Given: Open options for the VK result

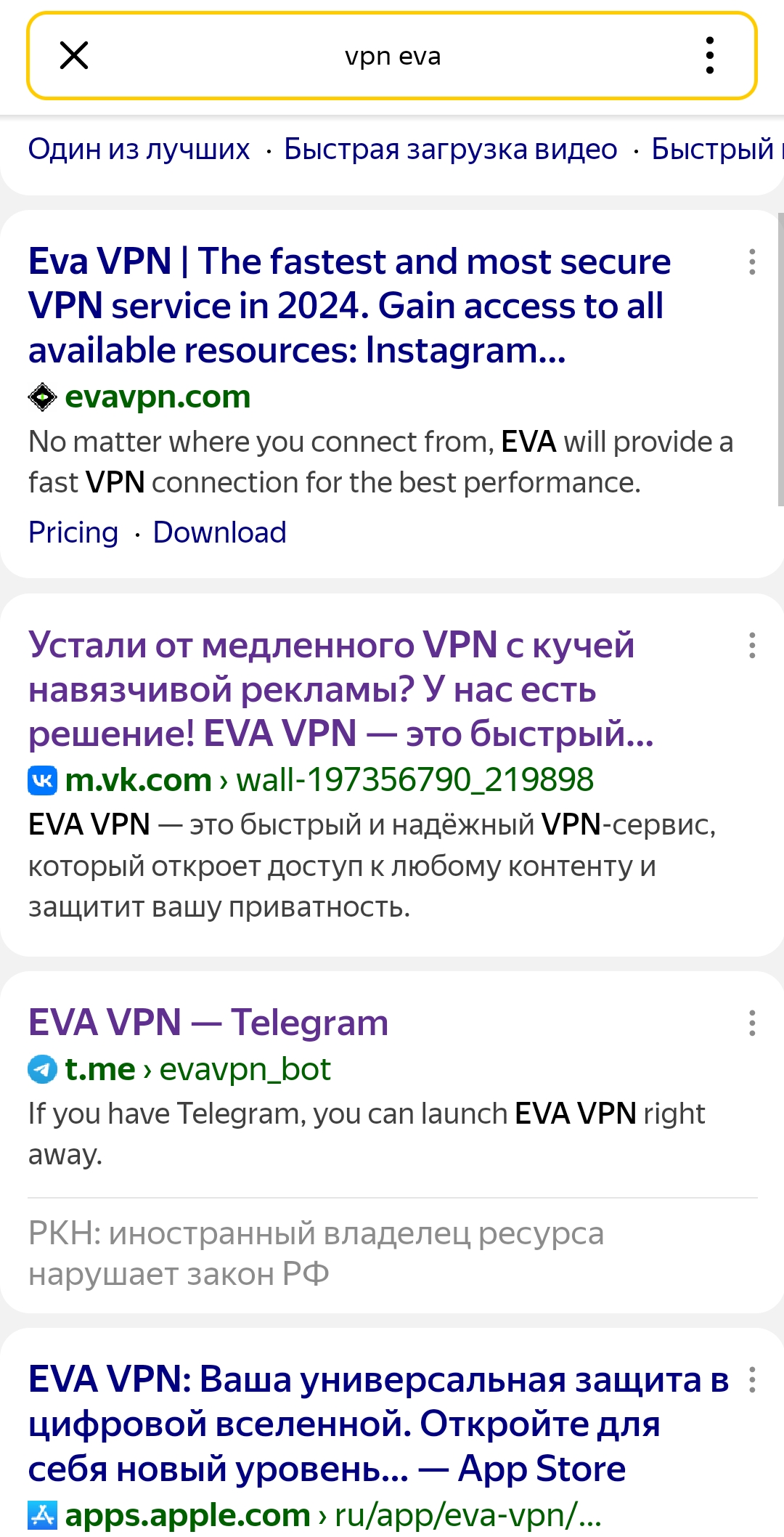Looking at the screenshot, I should coord(752,645).
